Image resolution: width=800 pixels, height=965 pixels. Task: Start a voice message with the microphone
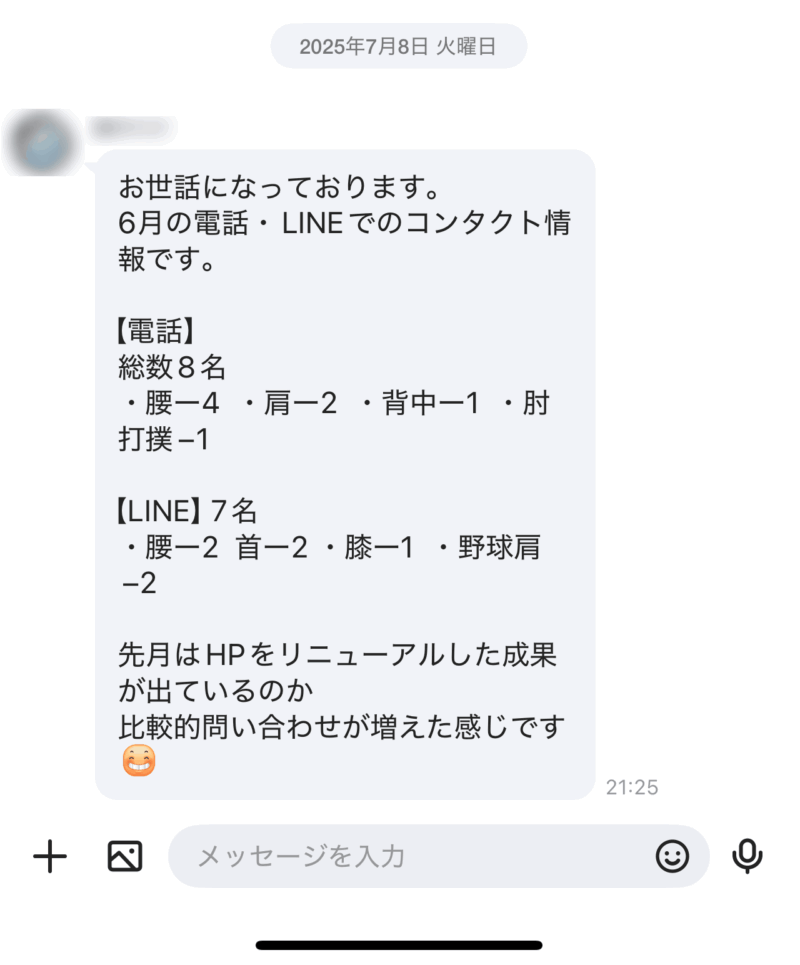[x=747, y=856]
